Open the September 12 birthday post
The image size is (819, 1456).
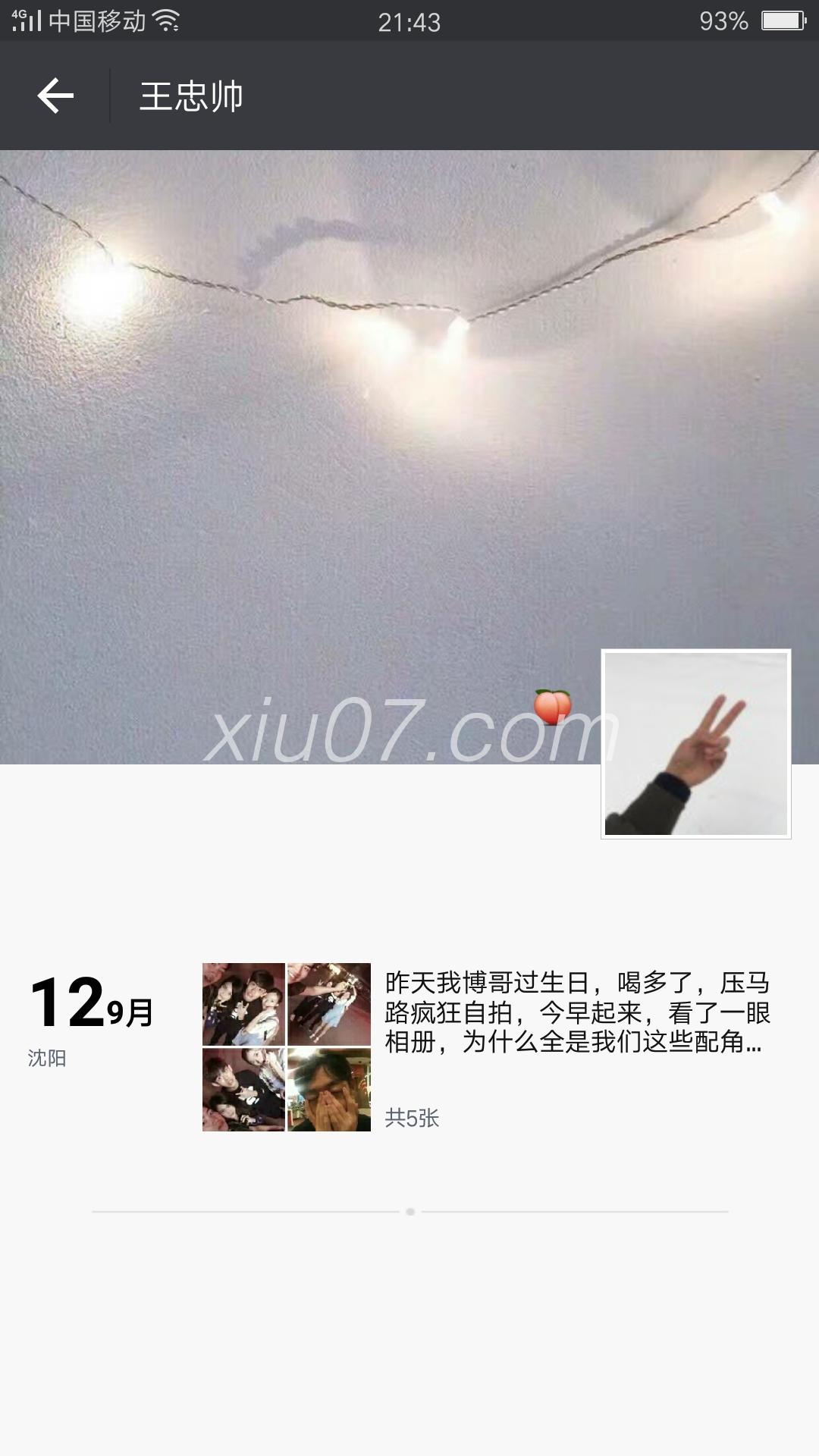pyautogui.click(x=576, y=1013)
